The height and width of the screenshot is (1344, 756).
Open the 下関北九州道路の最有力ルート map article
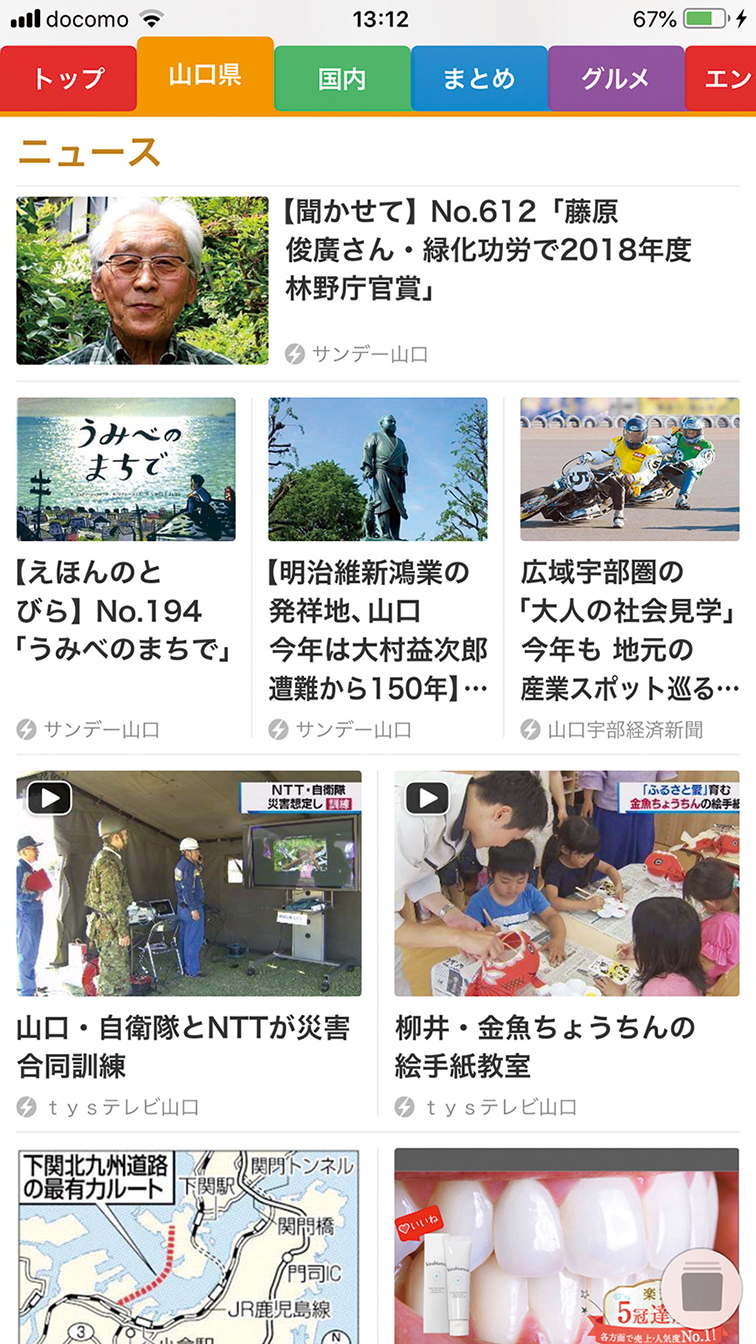pos(189,1246)
